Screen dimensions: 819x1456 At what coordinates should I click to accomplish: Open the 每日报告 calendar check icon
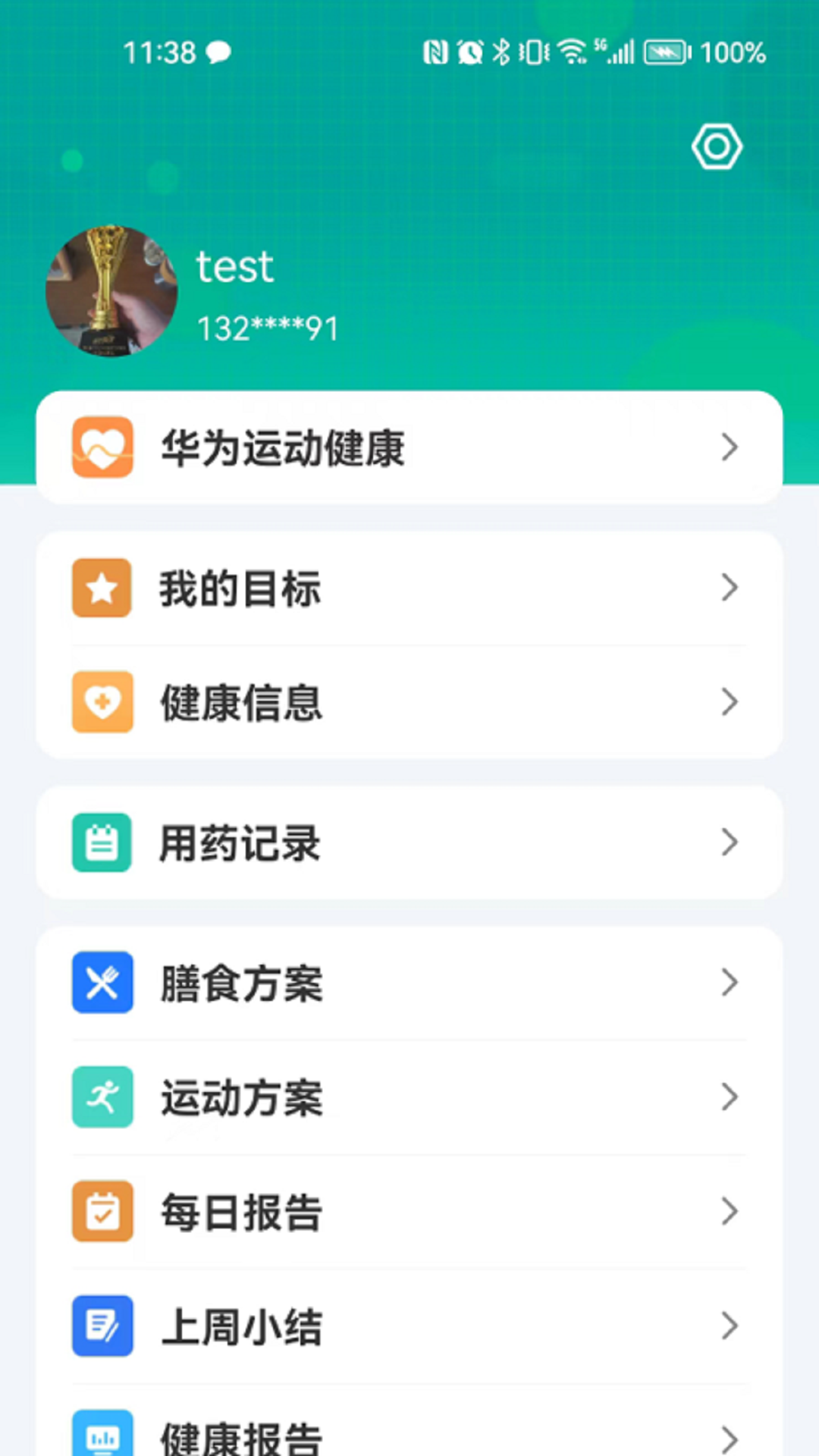[x=102, y=1211]
